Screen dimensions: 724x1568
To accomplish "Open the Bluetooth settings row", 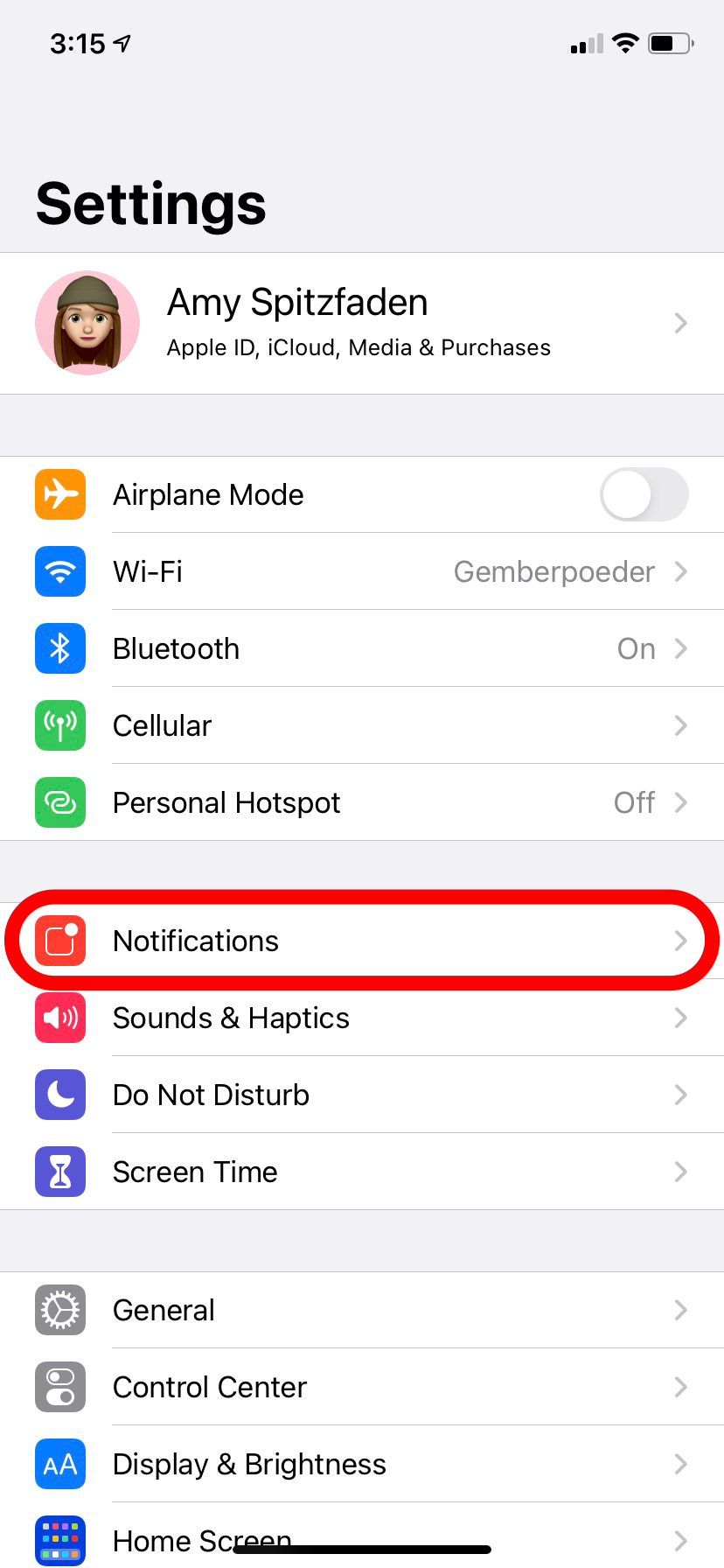I will click(x=362, y=648).
